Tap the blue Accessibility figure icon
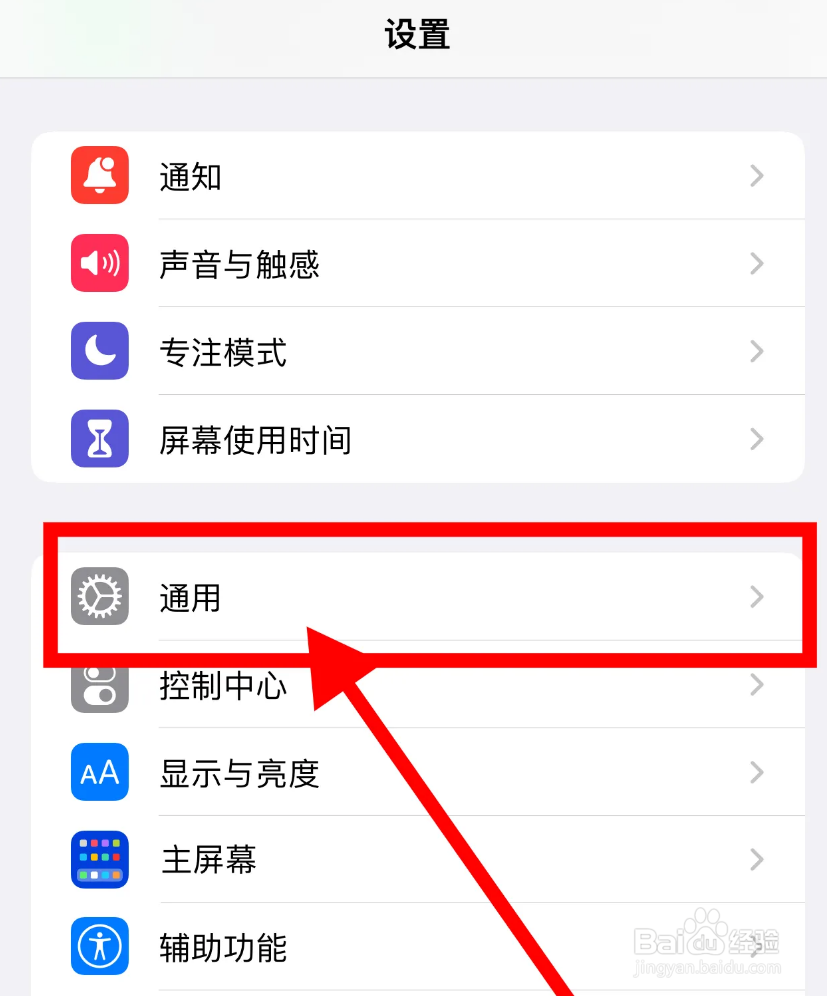This screenshot has height=996, width=827. [x=99, y=947]
